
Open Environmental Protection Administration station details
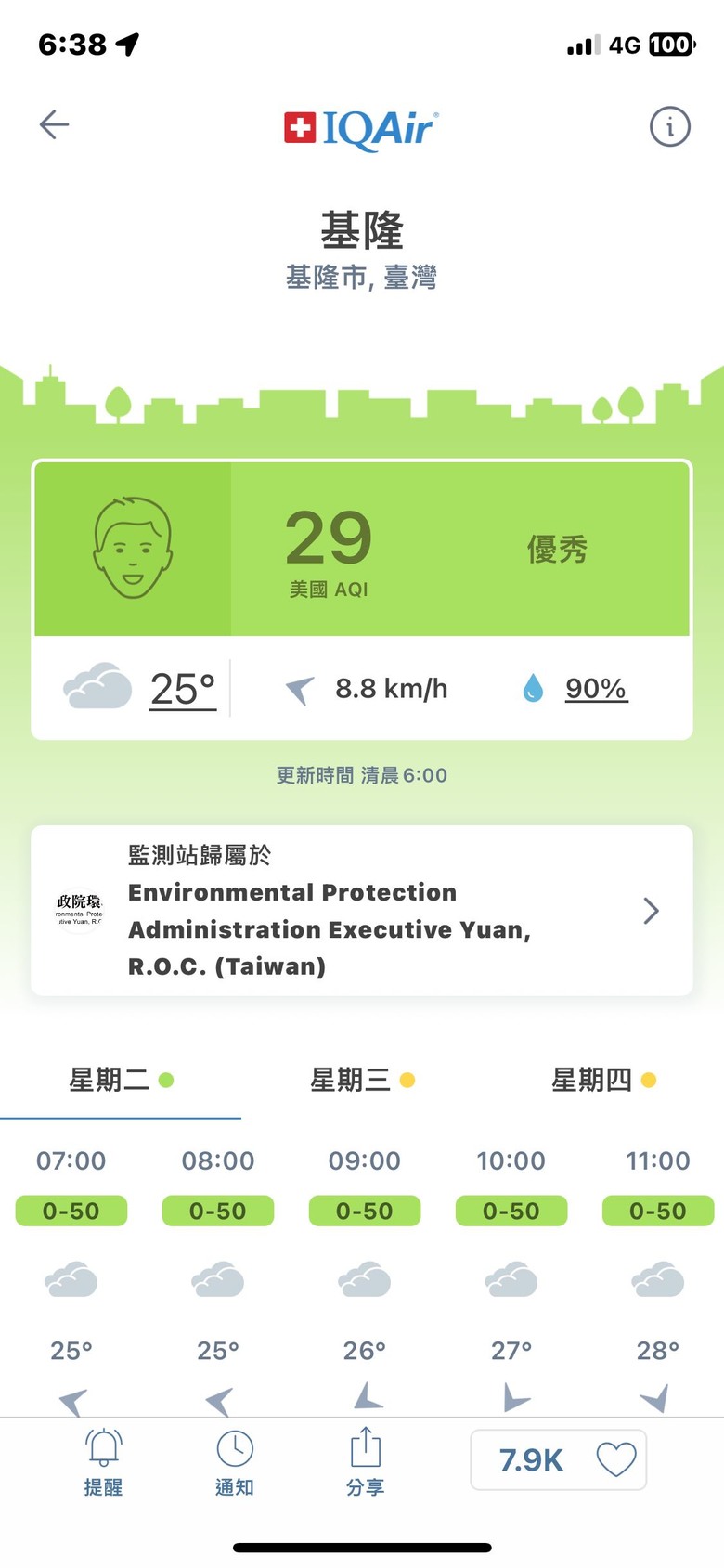coord(362,911)
